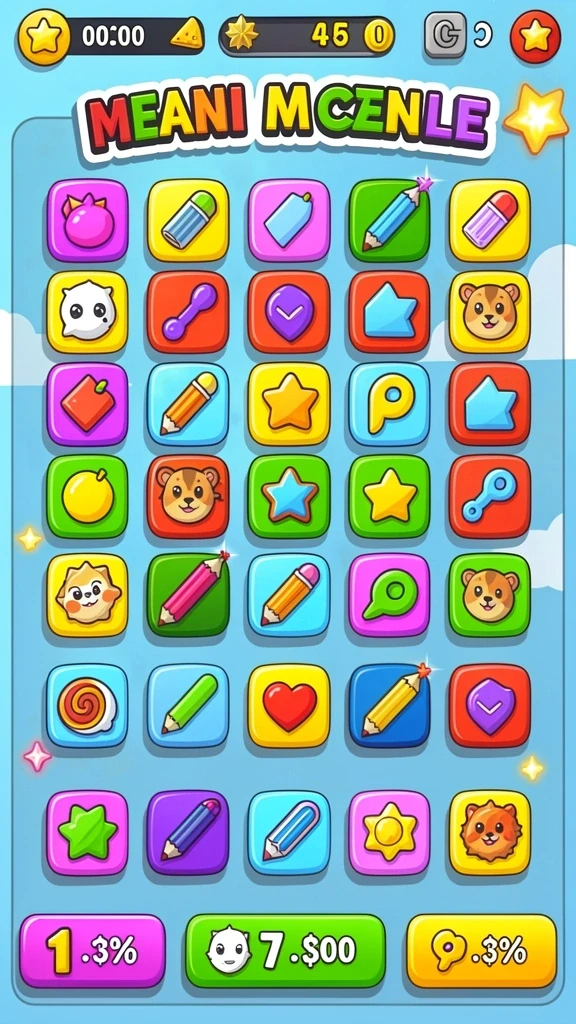Screen dimensions: 576x1024
Task: Tap the gray C button in header
Action: (445, 35)
